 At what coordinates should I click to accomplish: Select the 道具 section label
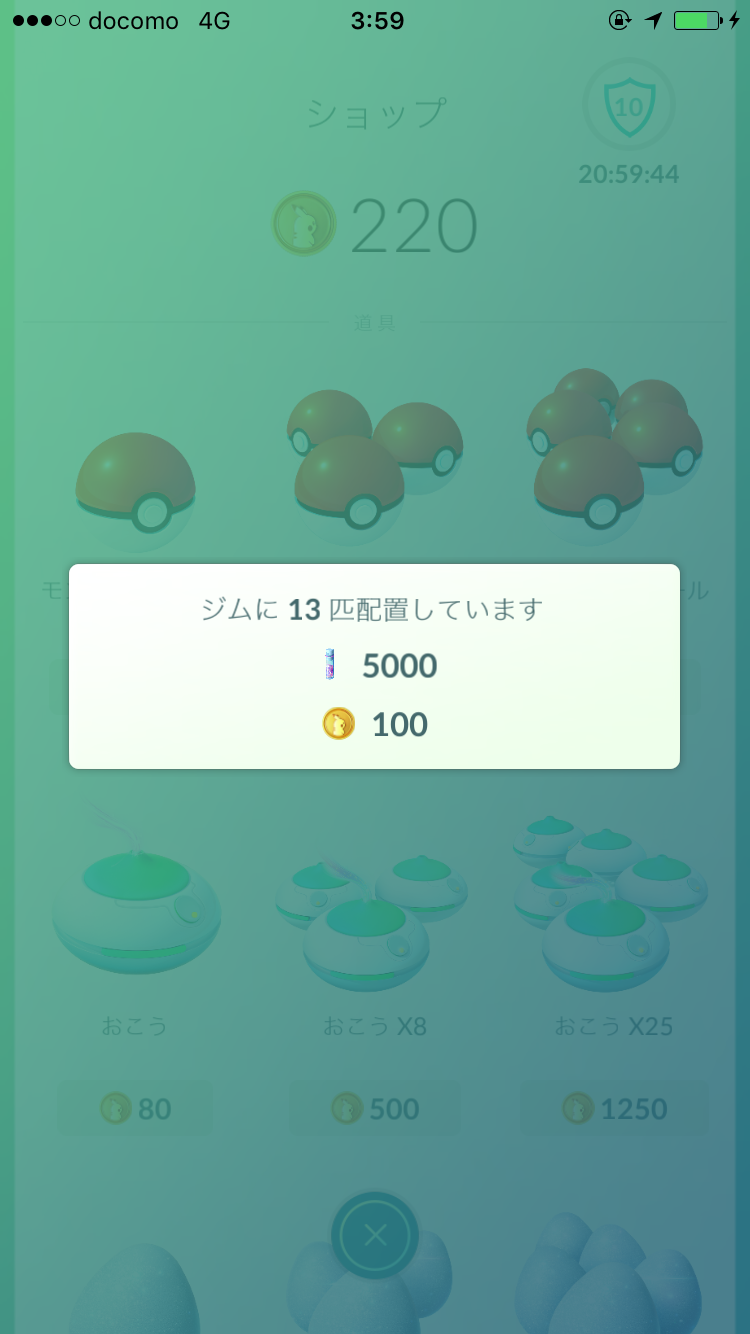tap(374, 322)
